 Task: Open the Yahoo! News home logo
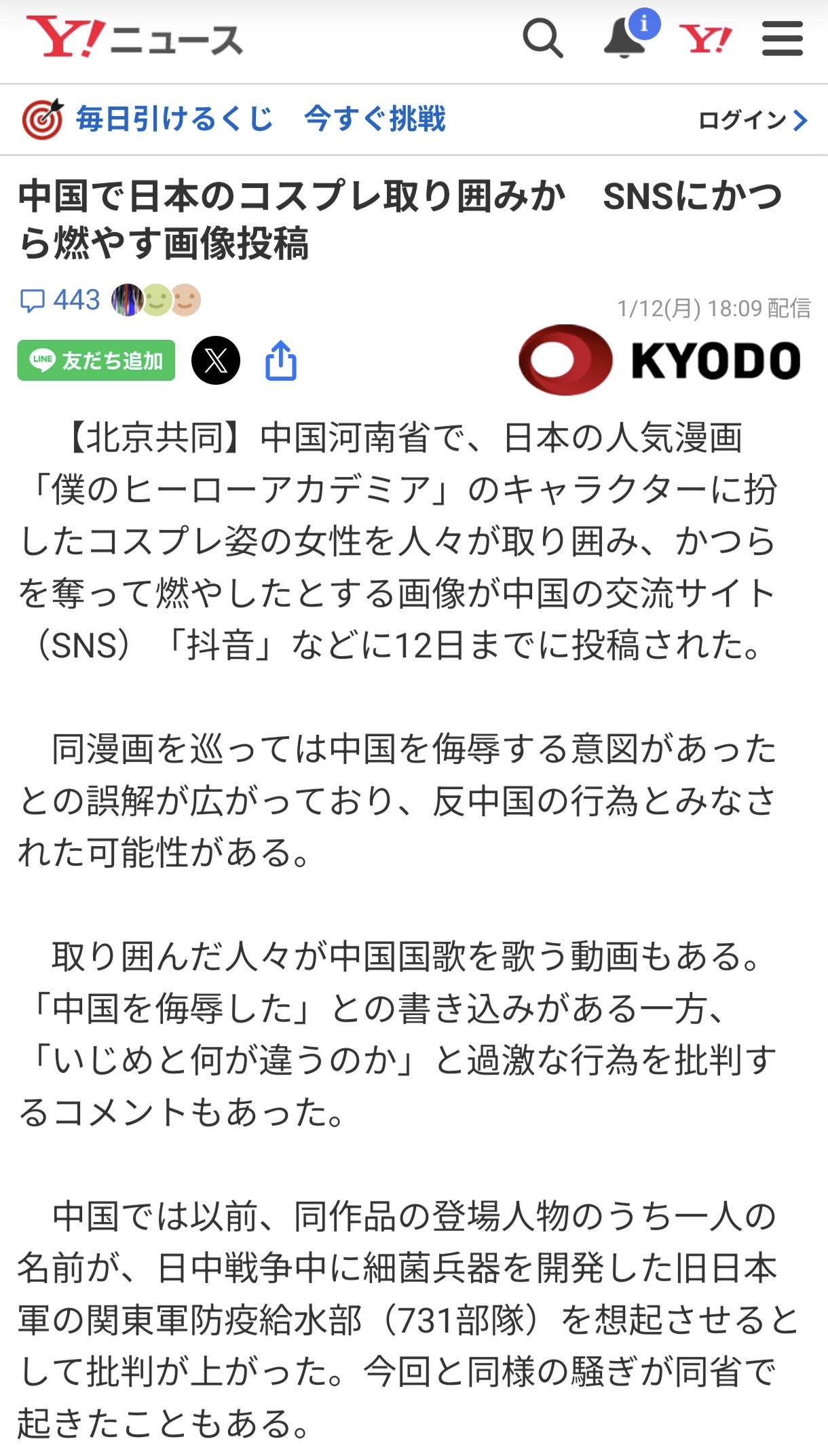[x=134, y=39]
